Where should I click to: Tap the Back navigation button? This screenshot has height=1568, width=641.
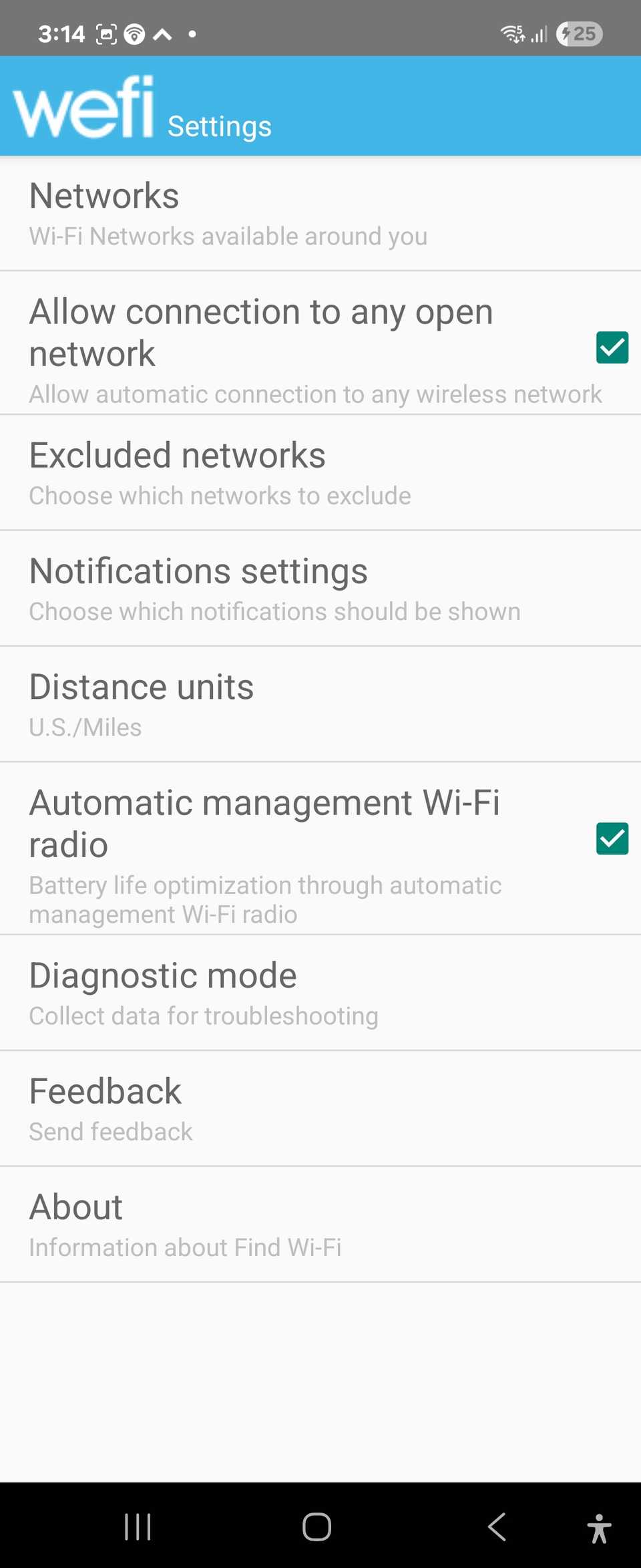pos(497,1527)
